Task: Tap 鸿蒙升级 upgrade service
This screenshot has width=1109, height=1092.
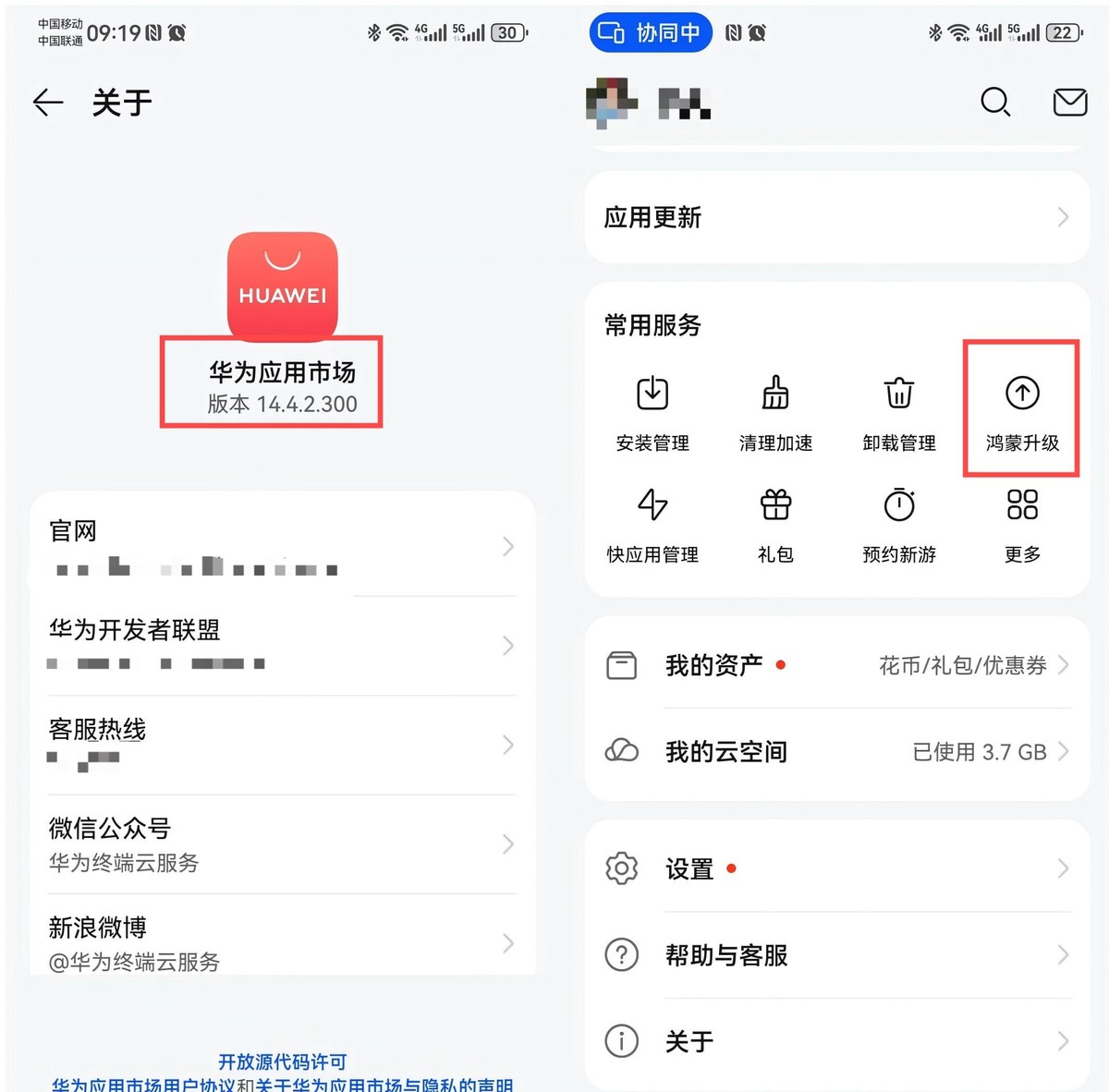Action: 1022,412
